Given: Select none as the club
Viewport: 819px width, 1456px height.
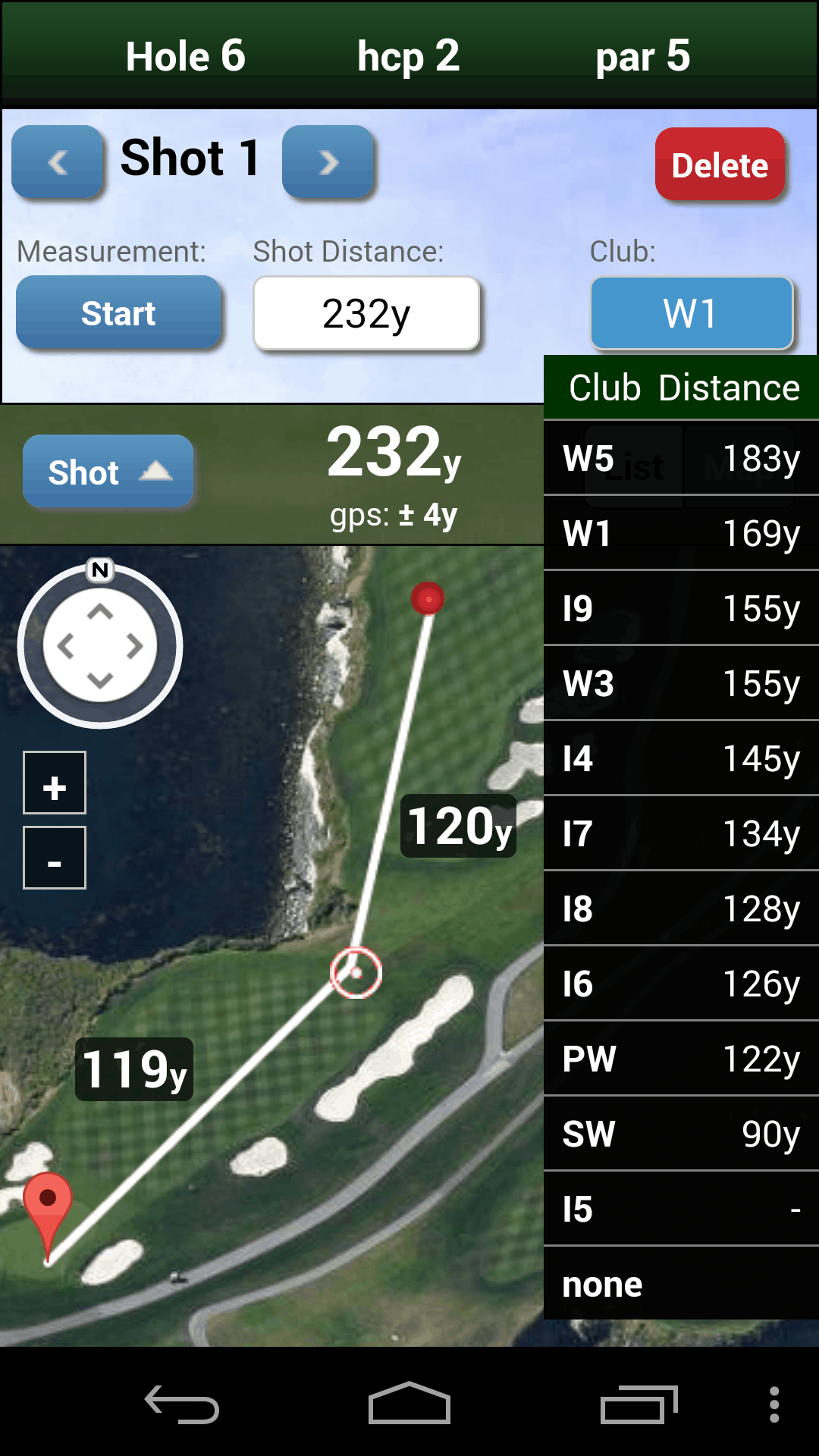Looking at the screenshot, I should pos(680,1284).
